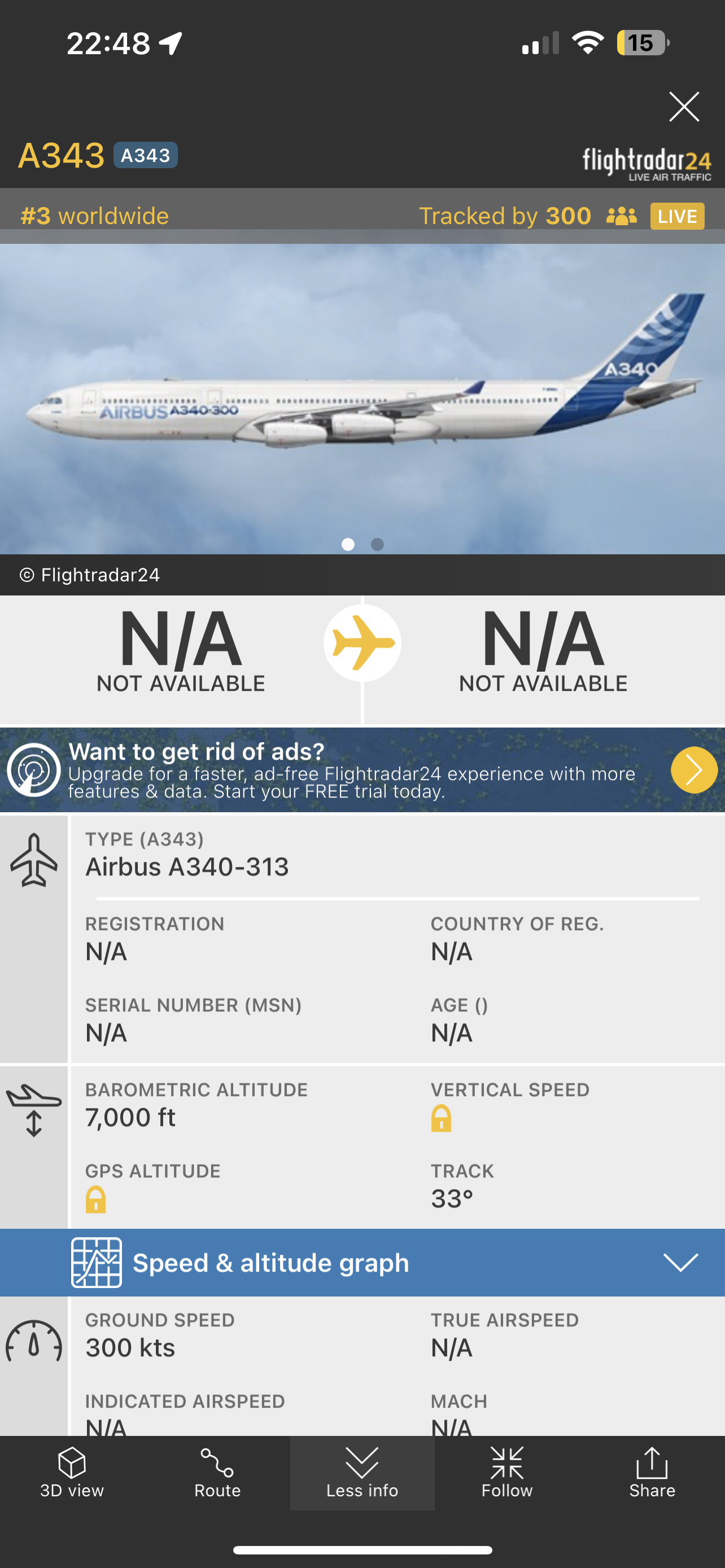Open the ad-free upgrade banner arrow
The width and height of the screenshot is (725, 1568).
694,770
